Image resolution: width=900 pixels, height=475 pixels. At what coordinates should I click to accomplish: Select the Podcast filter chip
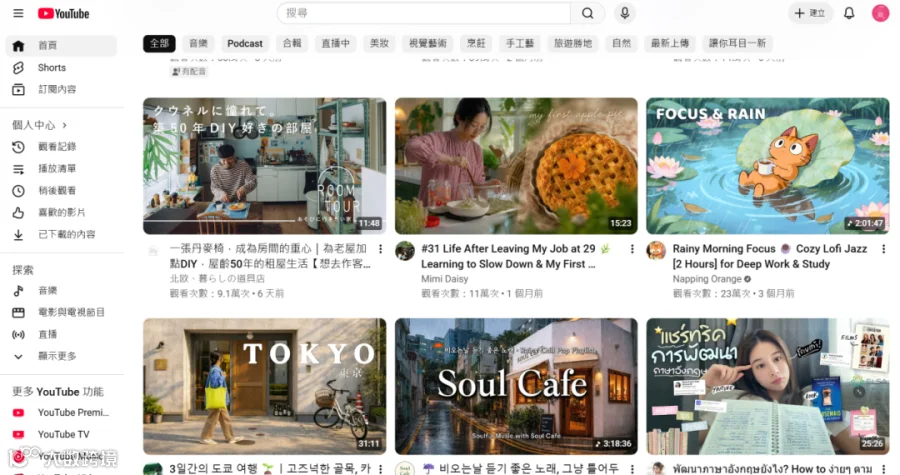(x=245, y=44)
